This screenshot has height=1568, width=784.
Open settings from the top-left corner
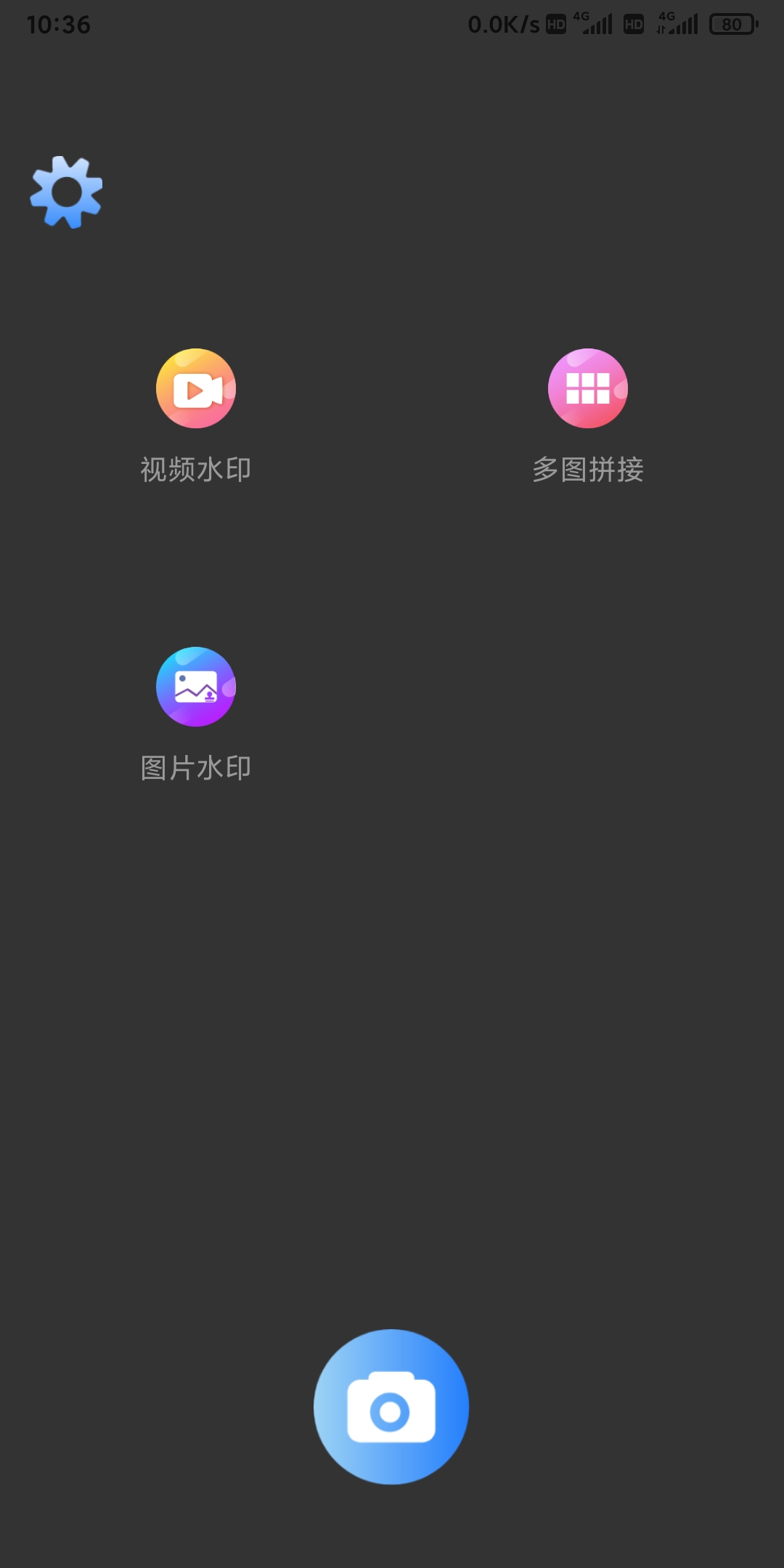click(65, 191)
